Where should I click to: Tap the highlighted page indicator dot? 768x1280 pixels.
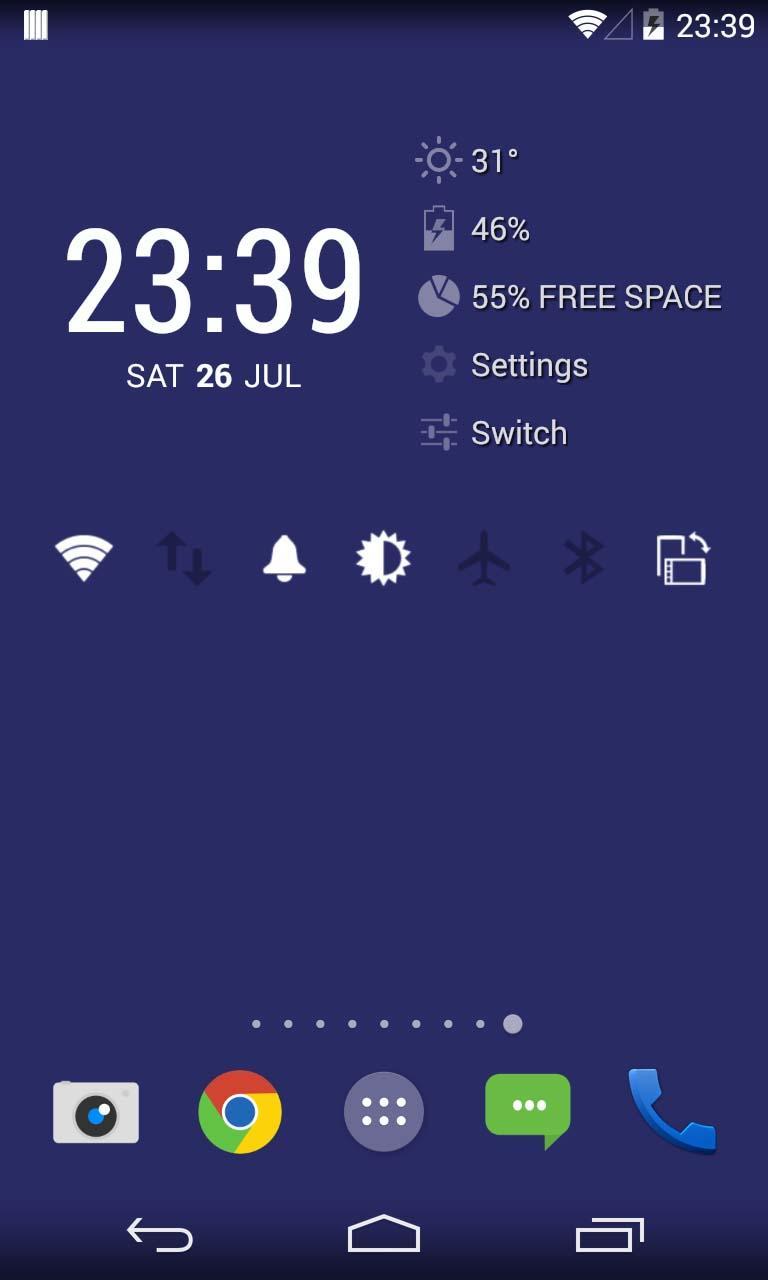coord(512,1022)
